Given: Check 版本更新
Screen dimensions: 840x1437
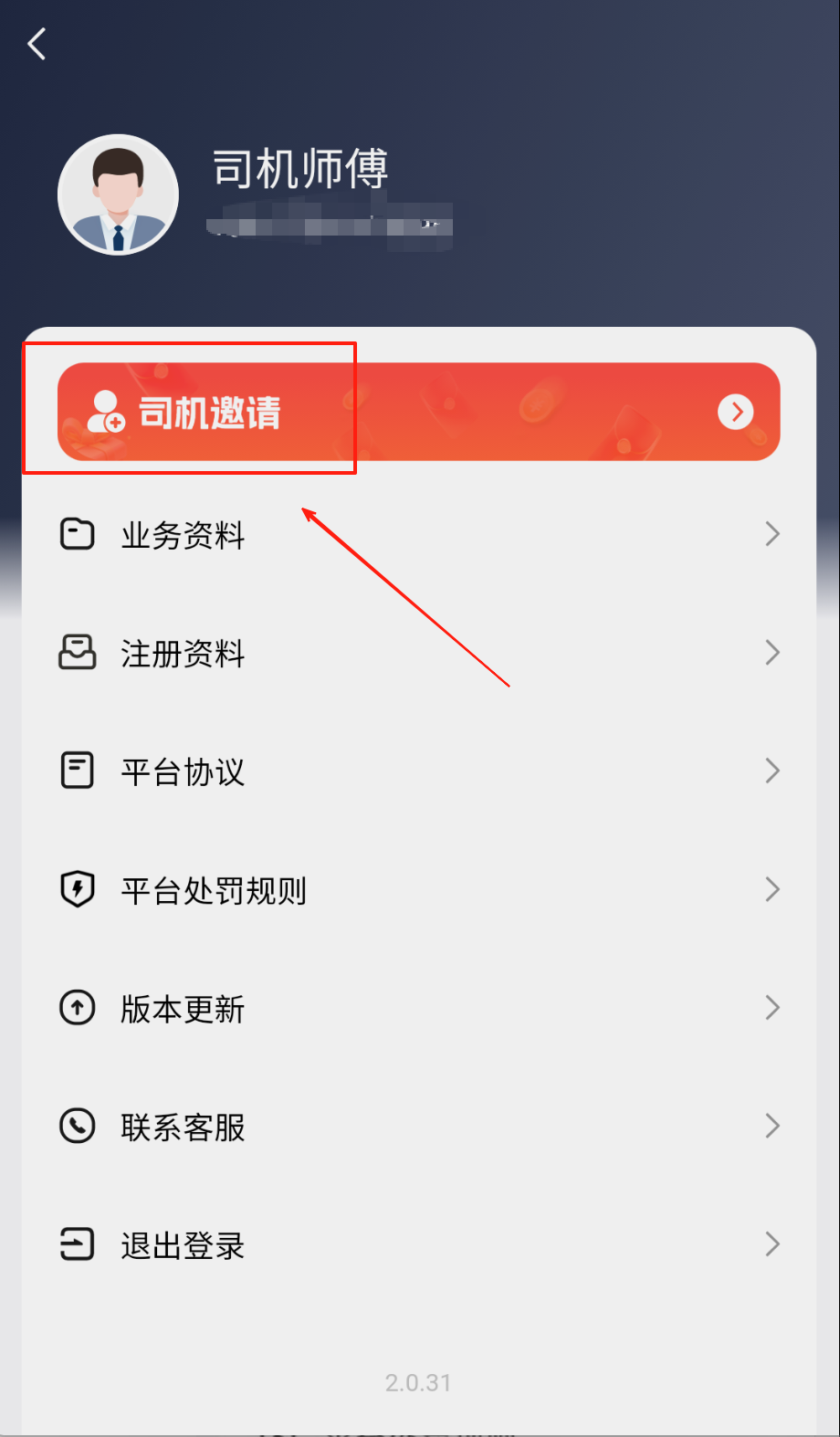Looking at the screenshot, I should 418,1009.
